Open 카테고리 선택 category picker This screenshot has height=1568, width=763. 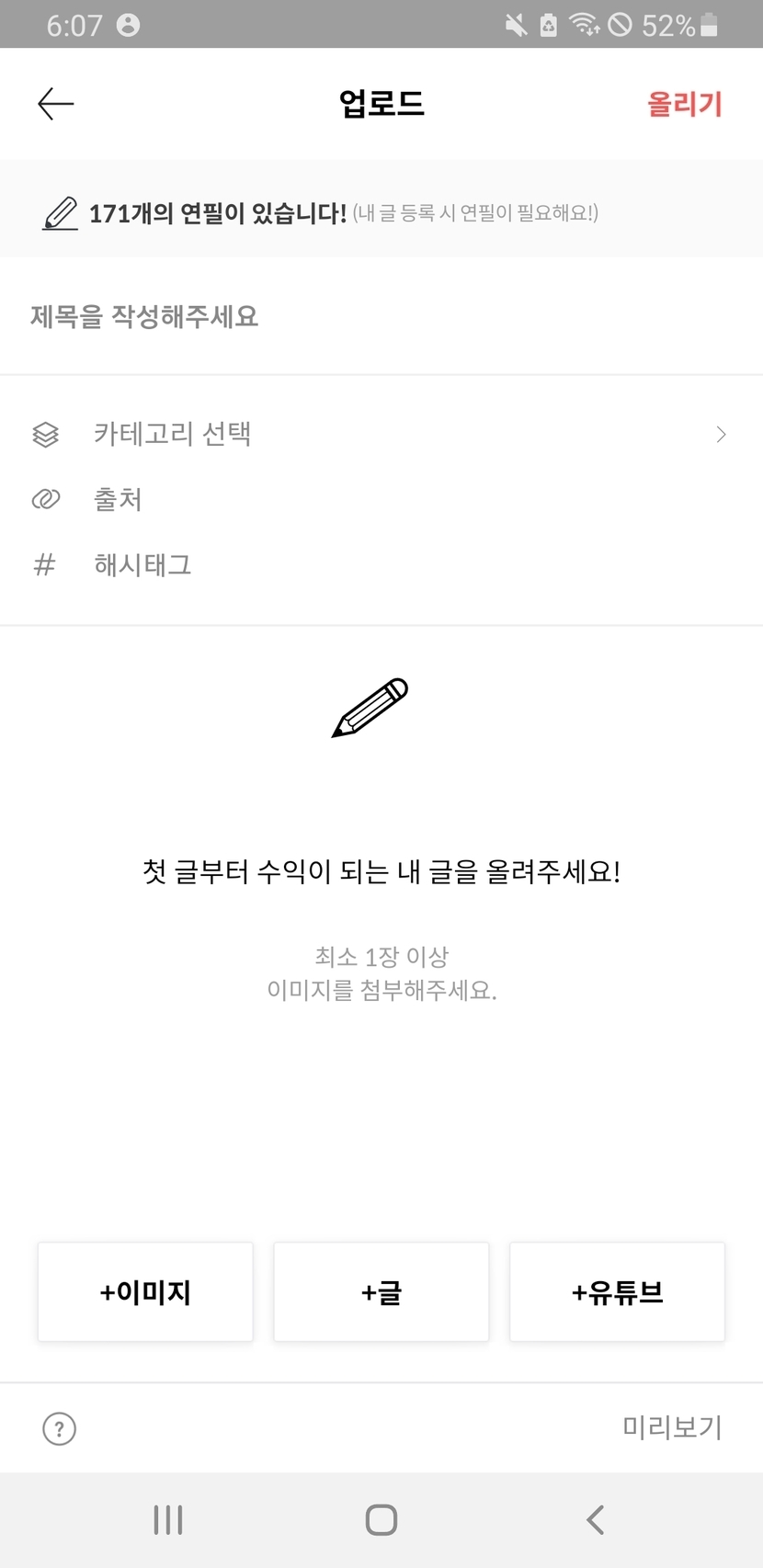point(381,434)
